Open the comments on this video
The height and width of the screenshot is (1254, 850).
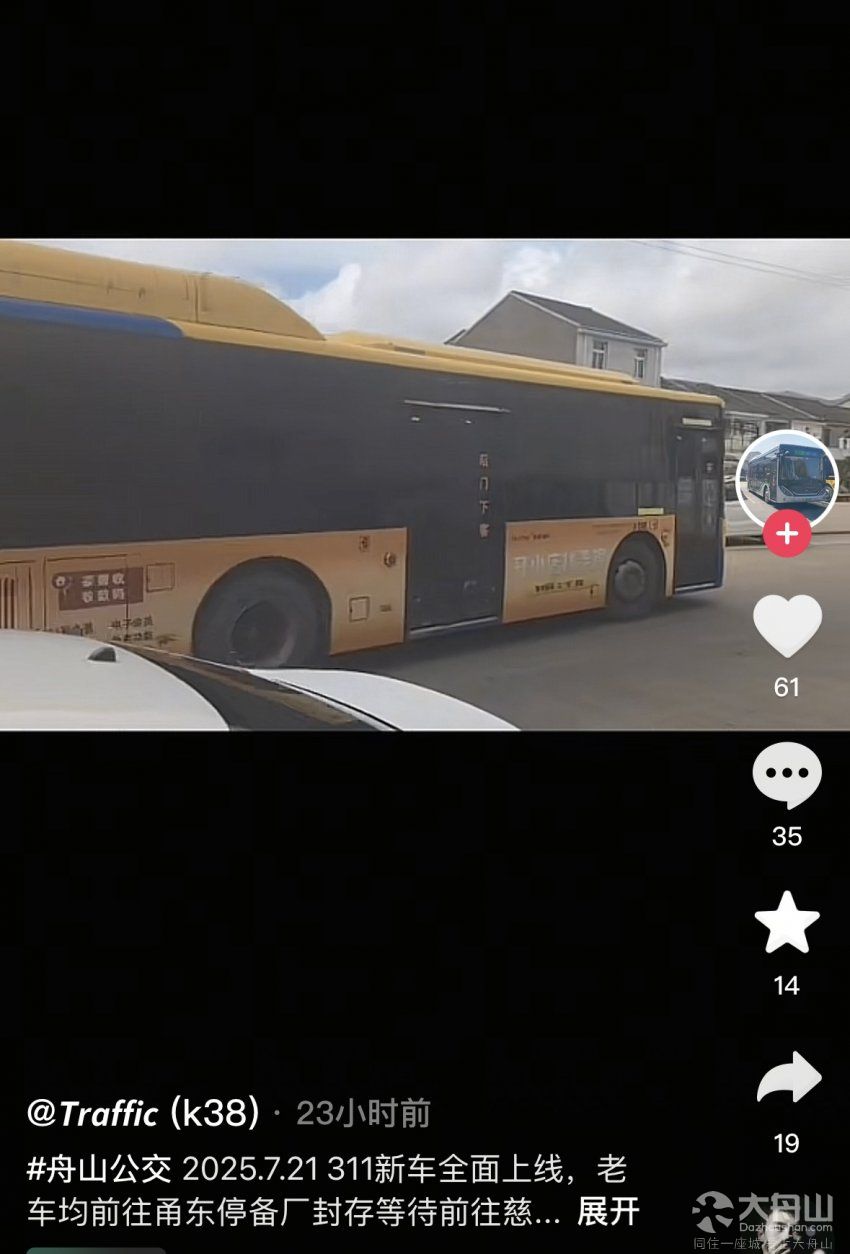pyautogui.click(x=787, y=775)
